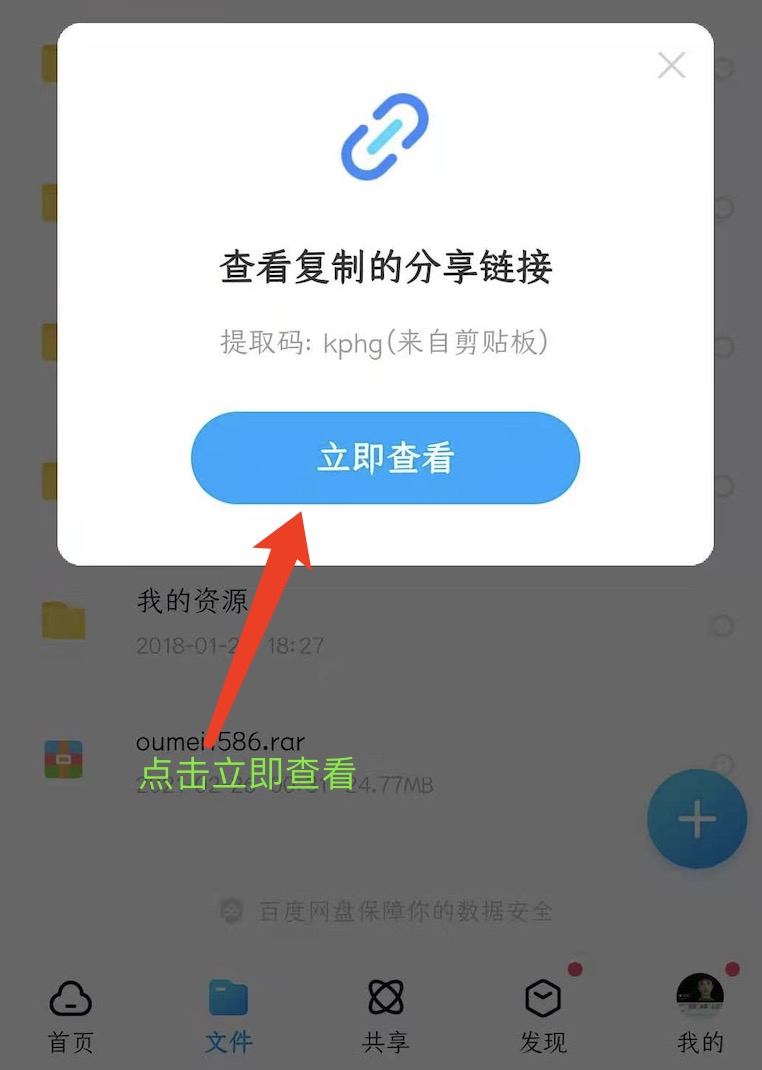Screen dimensions: 762x1070
Task: Switch to the 共享 tab
Action: coord(385,1015)
